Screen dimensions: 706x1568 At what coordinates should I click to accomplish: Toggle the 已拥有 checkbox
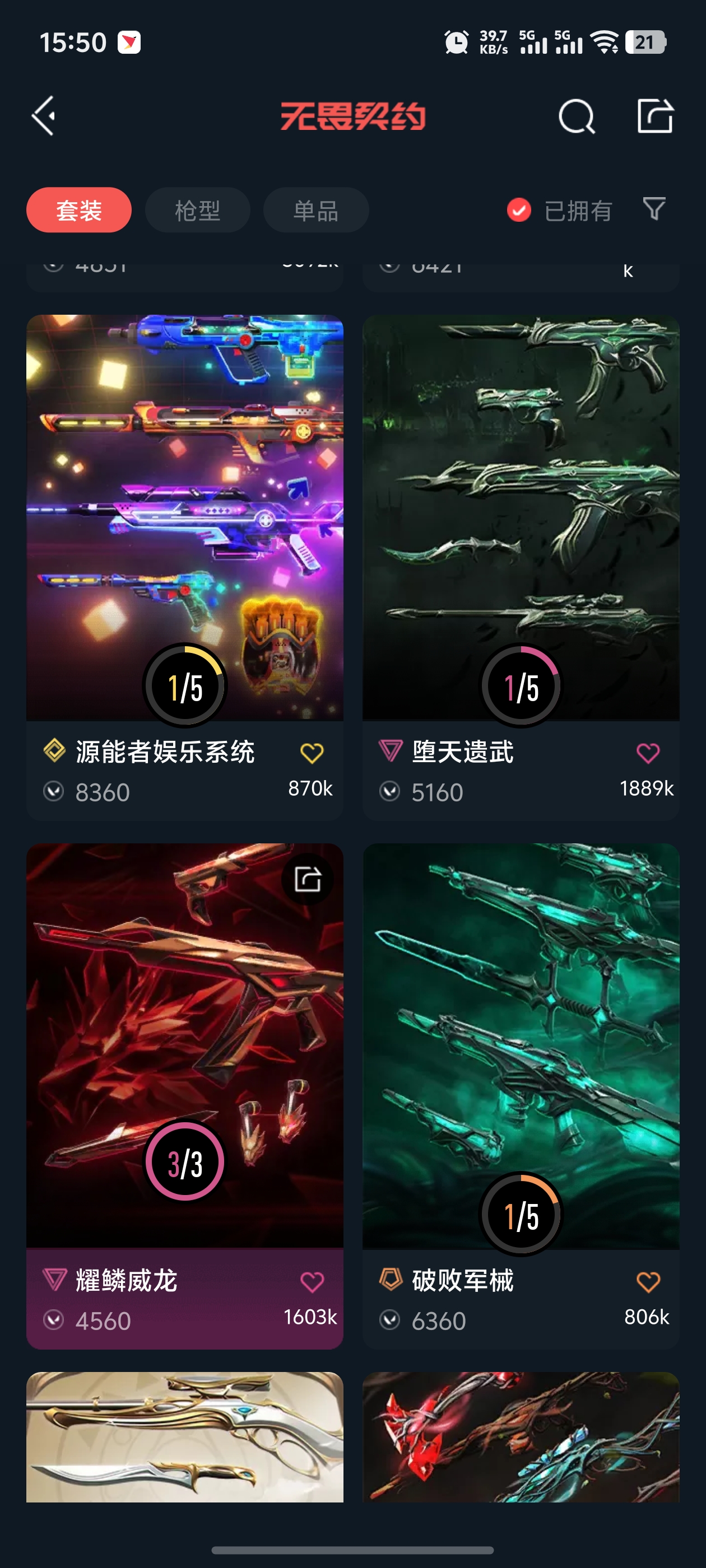(519, 211)
